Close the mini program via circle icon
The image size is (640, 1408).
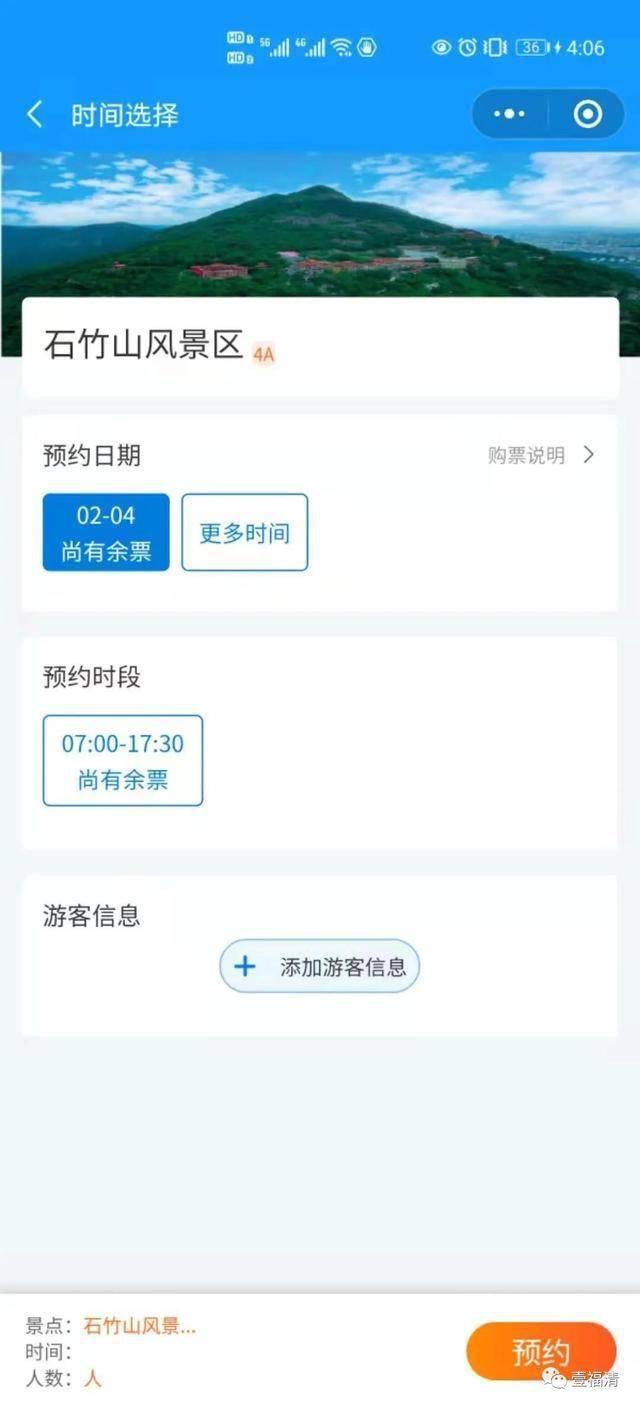[x=588, y=114]
